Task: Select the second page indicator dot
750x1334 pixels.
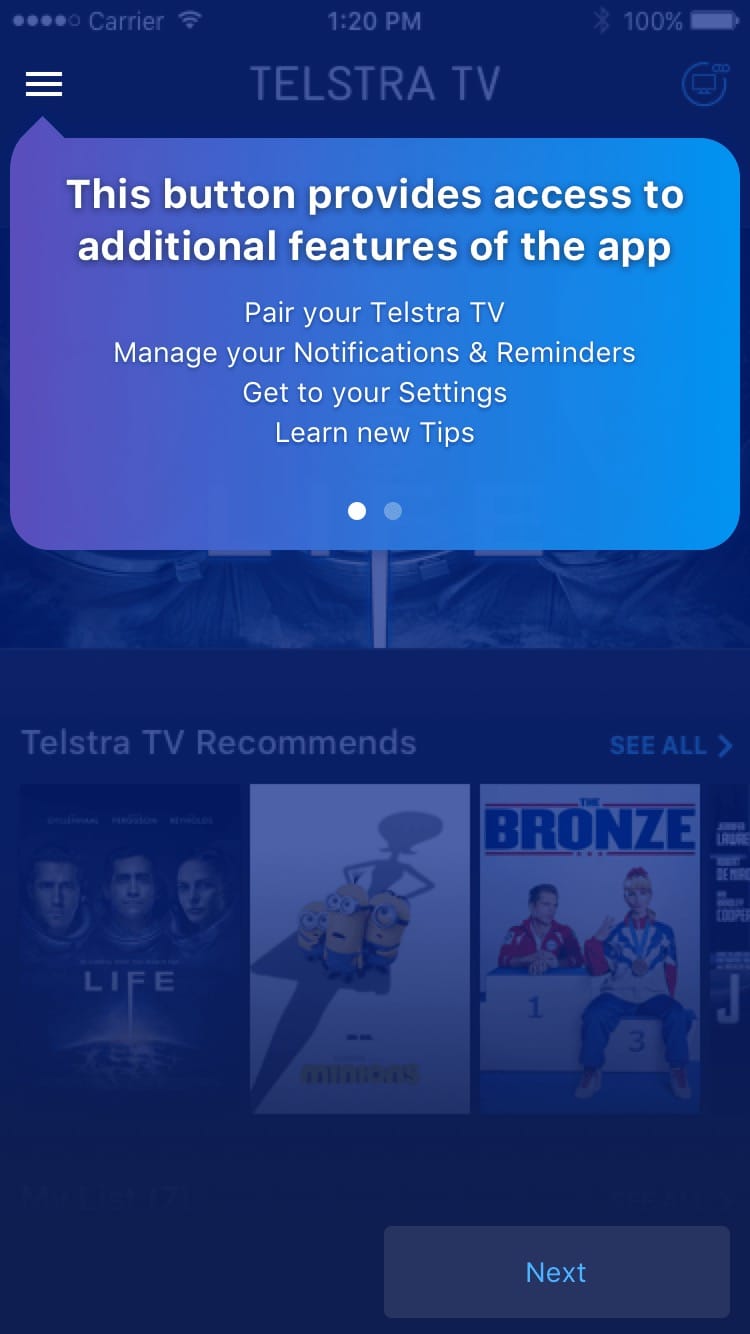Action: (x=392, y=511)
